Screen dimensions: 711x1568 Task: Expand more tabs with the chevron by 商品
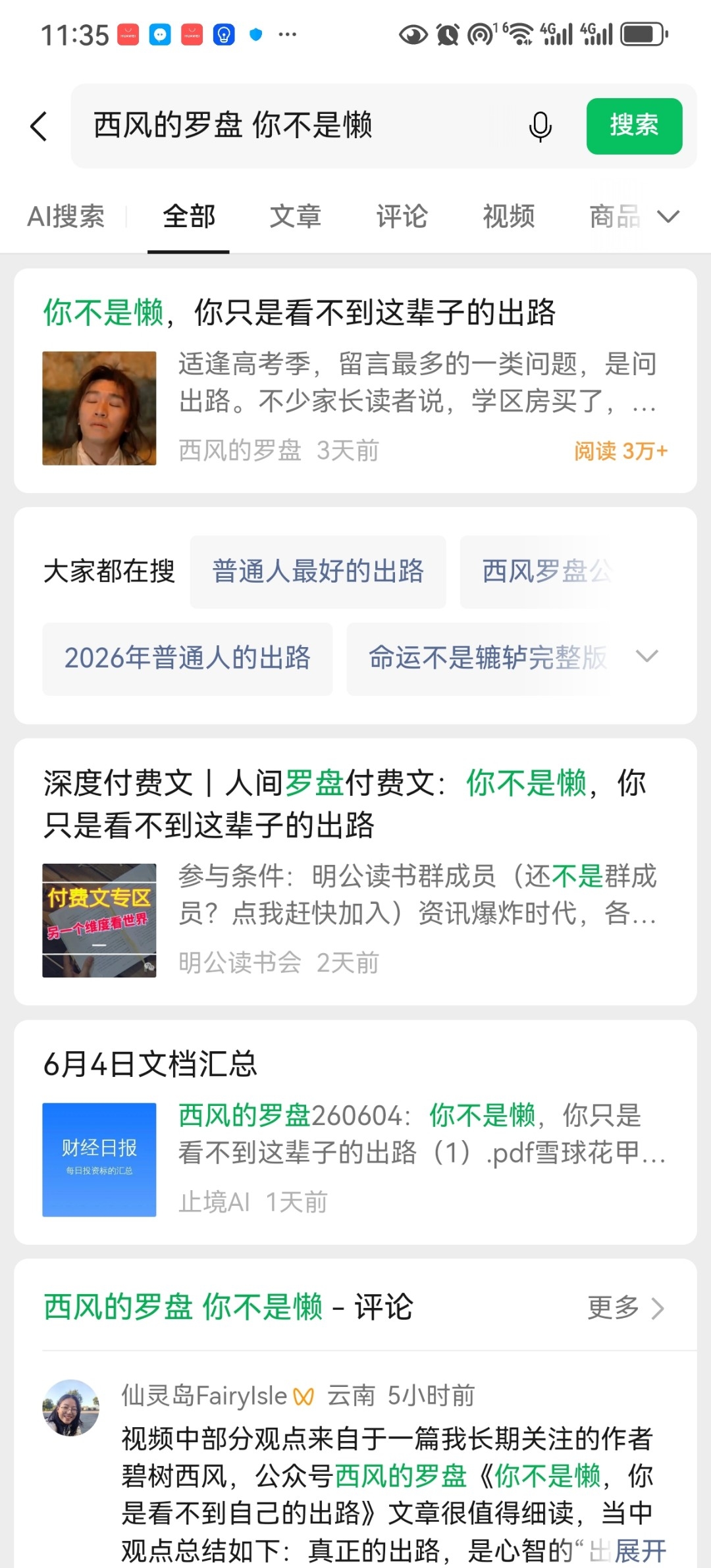click(x=668, y=217)
